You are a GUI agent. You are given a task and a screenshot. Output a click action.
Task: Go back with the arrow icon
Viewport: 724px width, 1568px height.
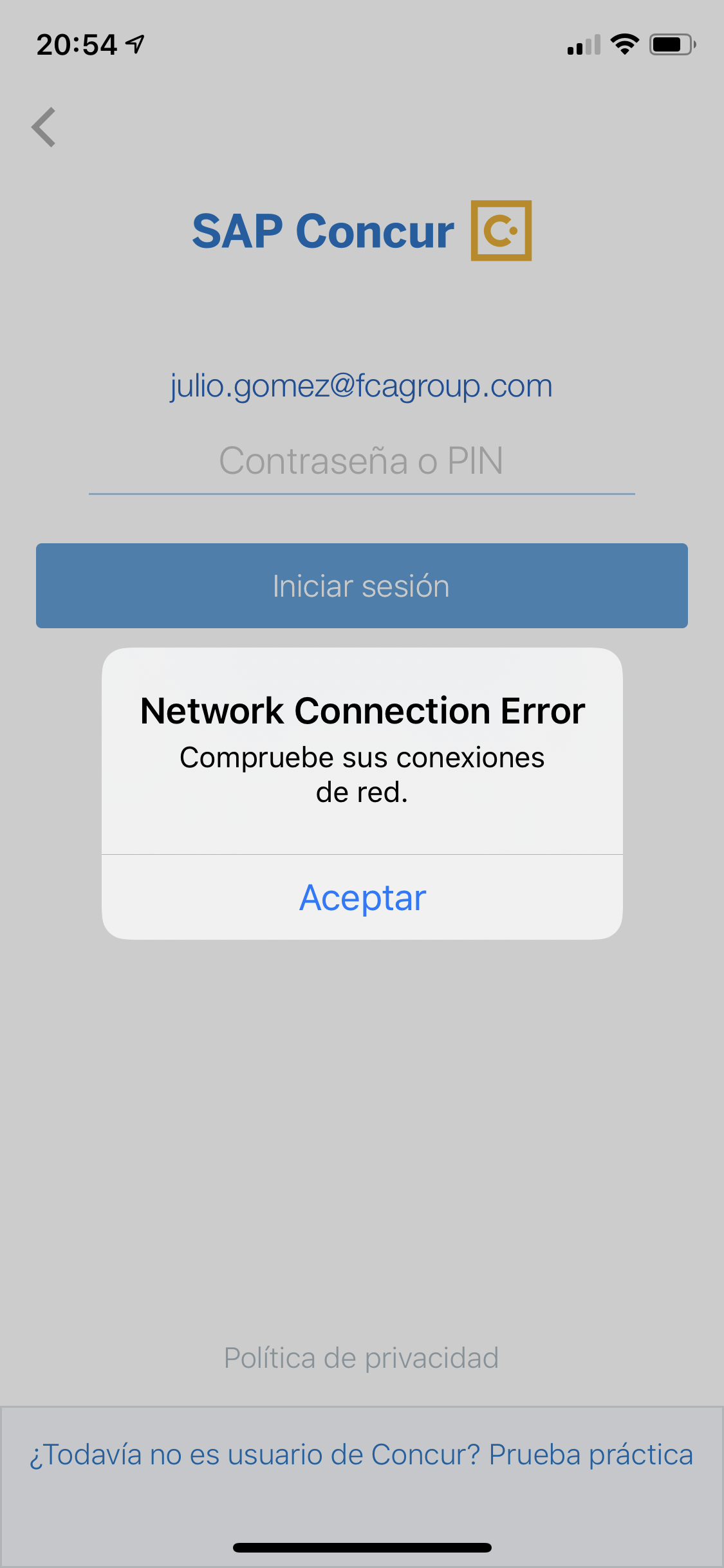[x=44, y=127]
